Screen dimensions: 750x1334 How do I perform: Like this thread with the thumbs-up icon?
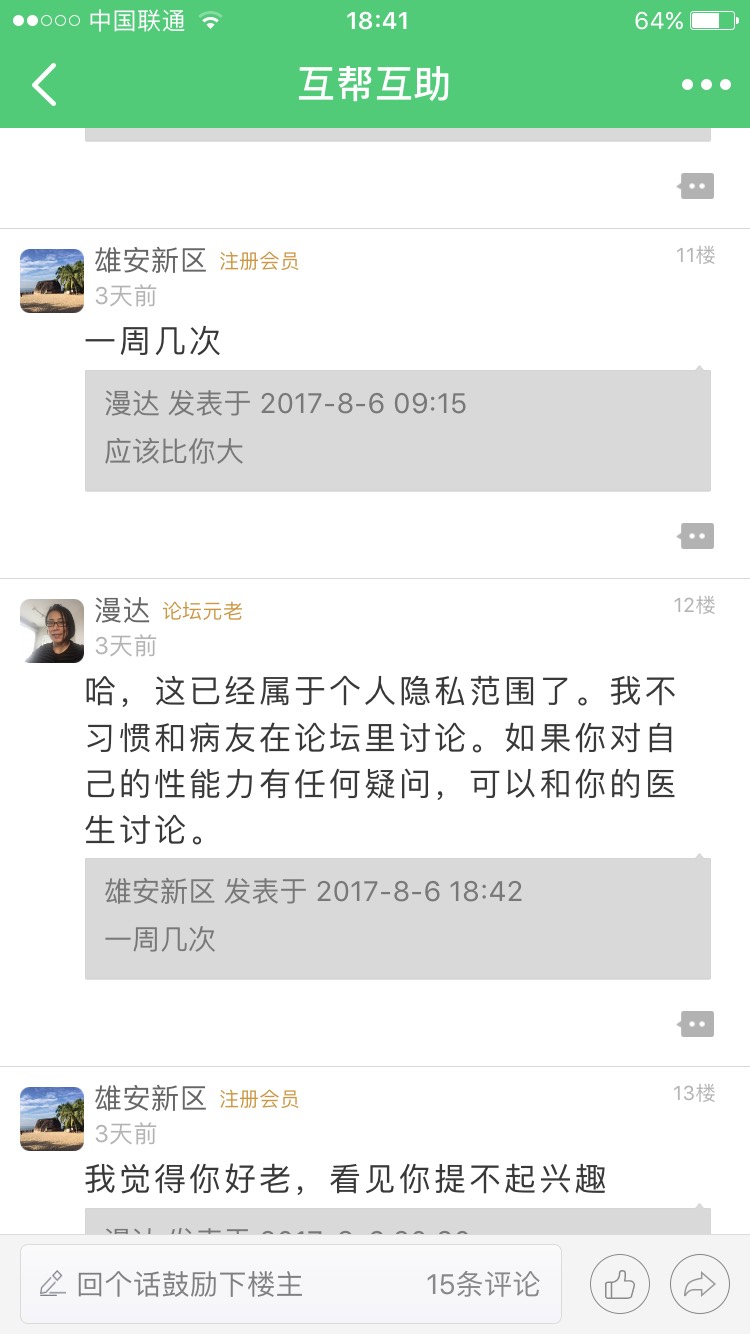pos(619,1284)
